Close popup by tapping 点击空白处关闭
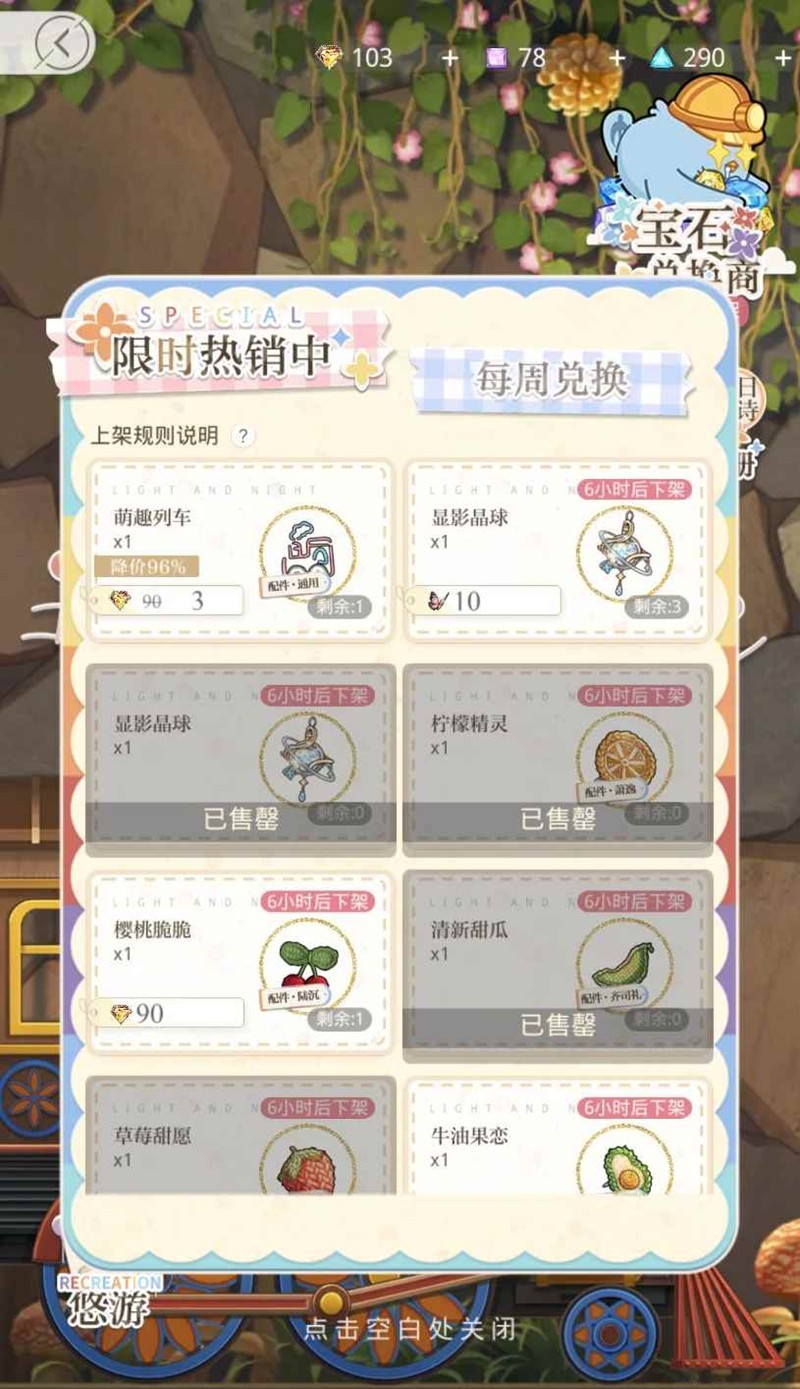The height and width of the screenshot is (1389, 800). click(409, 1329)
